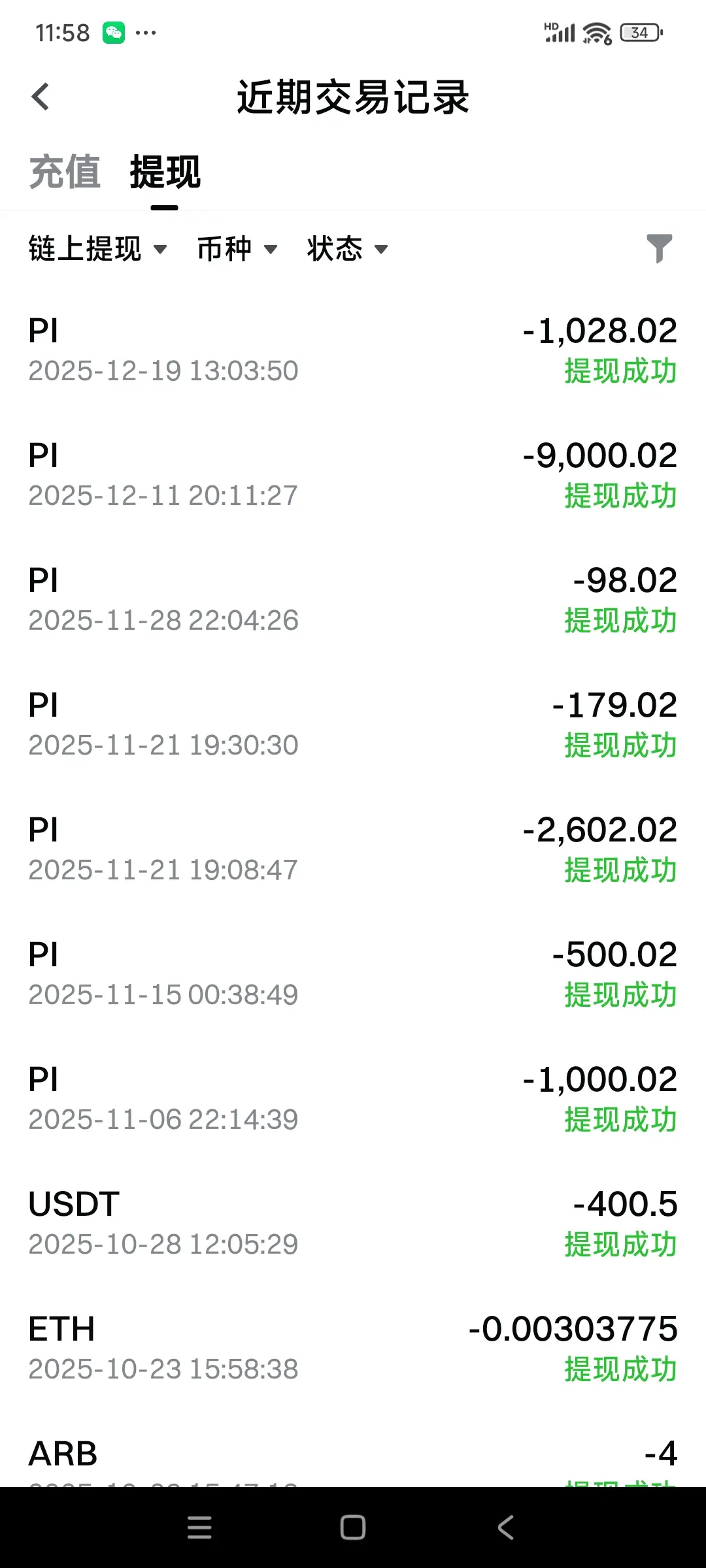Open the PI withdrawal of -2,602.02
The image size is (706, 1568).
[353, 849]
